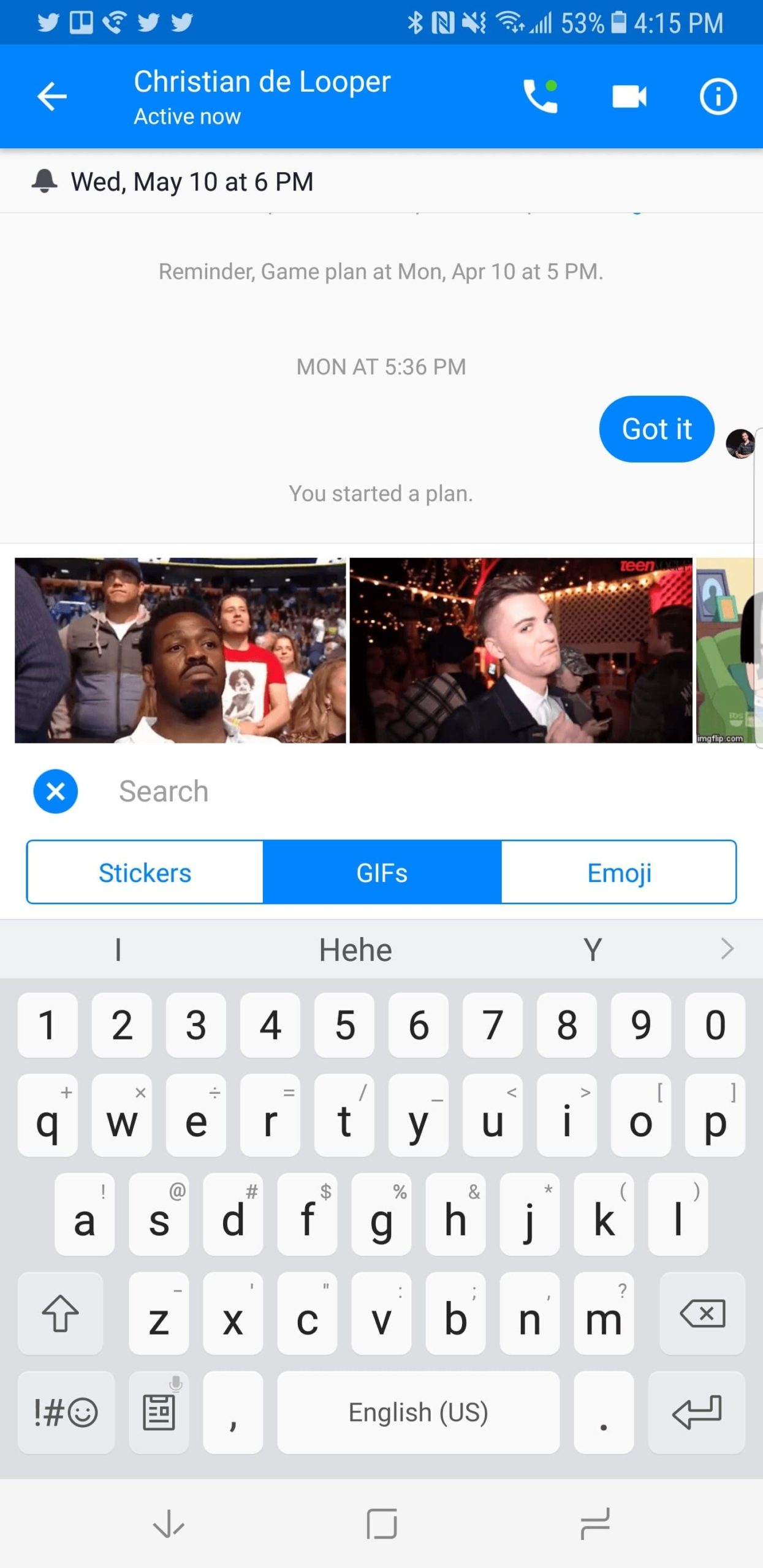Start a voice call with Christian
Image resolution: width=763 pixels, height=1568 pixels.
pyautogui.click(x=540, y=97)
